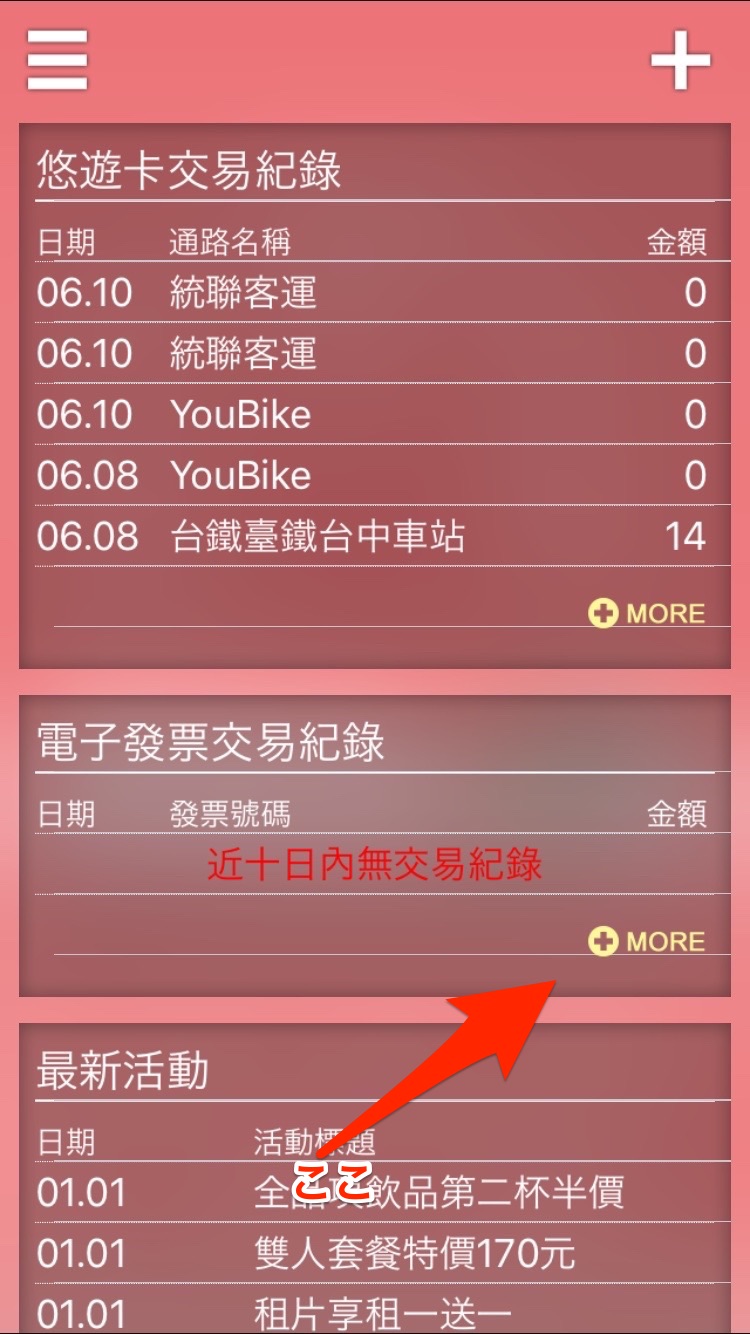
Task: Show MORE 悠遊卡交易紀錄 entries
Action: pyautogui.click(x=648, y=613)
